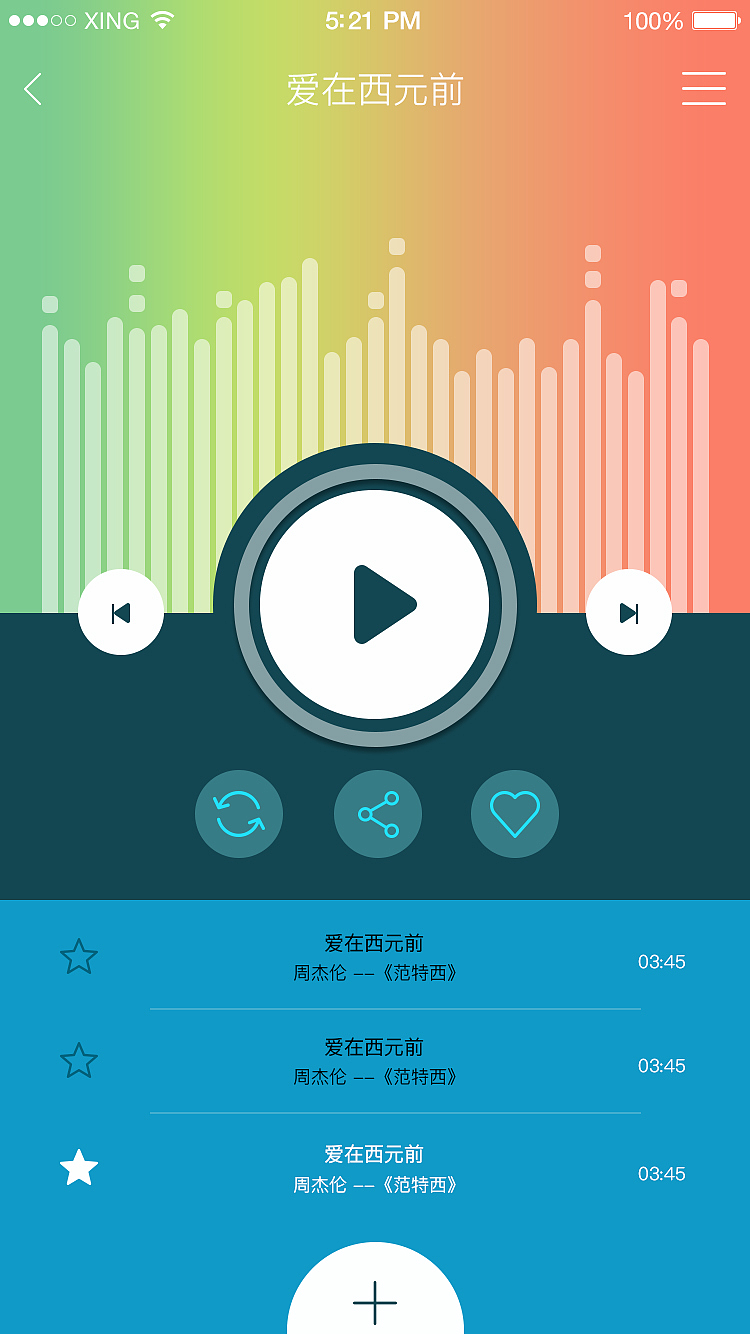Tap the plus button to add music
Image resolution: width=750 pixels, height=1334 pixels.
pos(375,1303)
